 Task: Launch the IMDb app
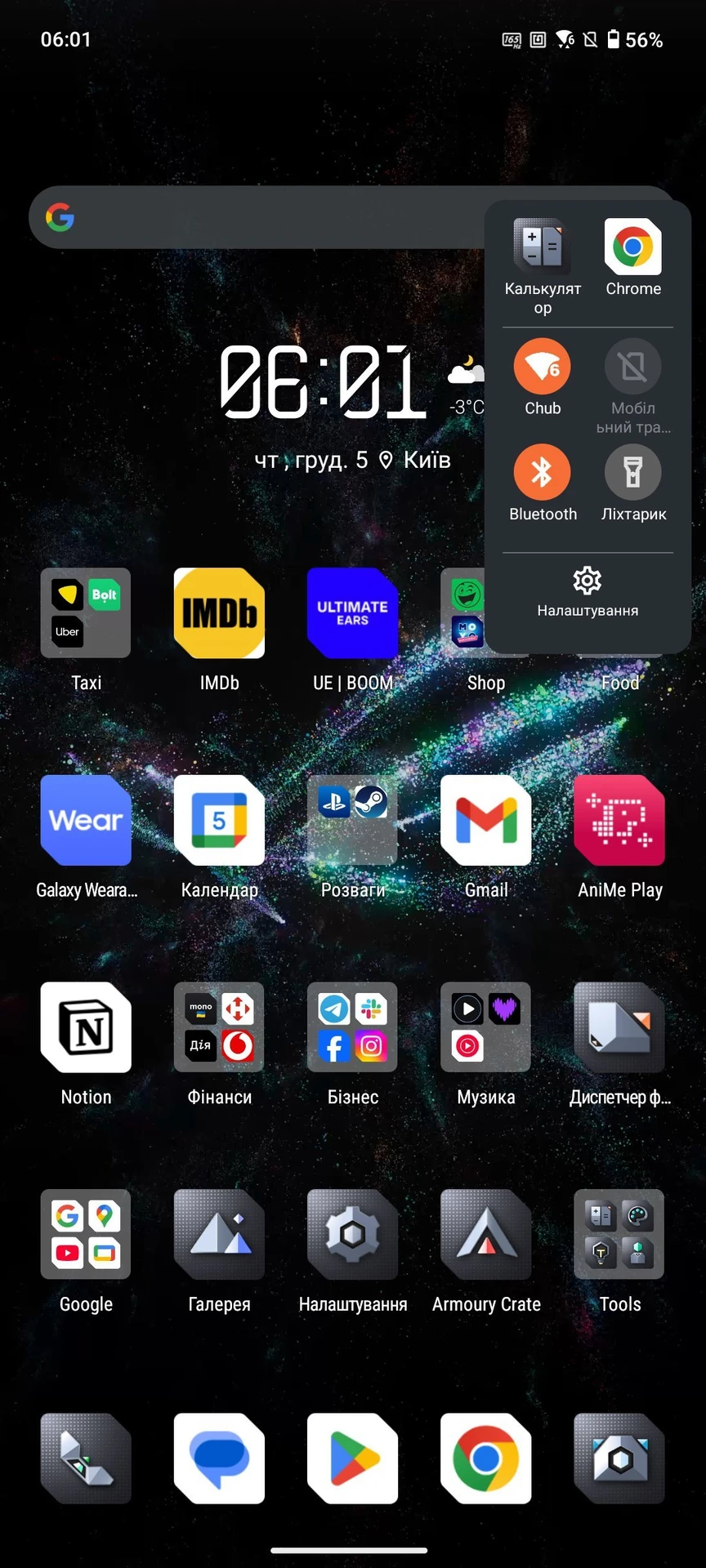click(x=219, y=613)
